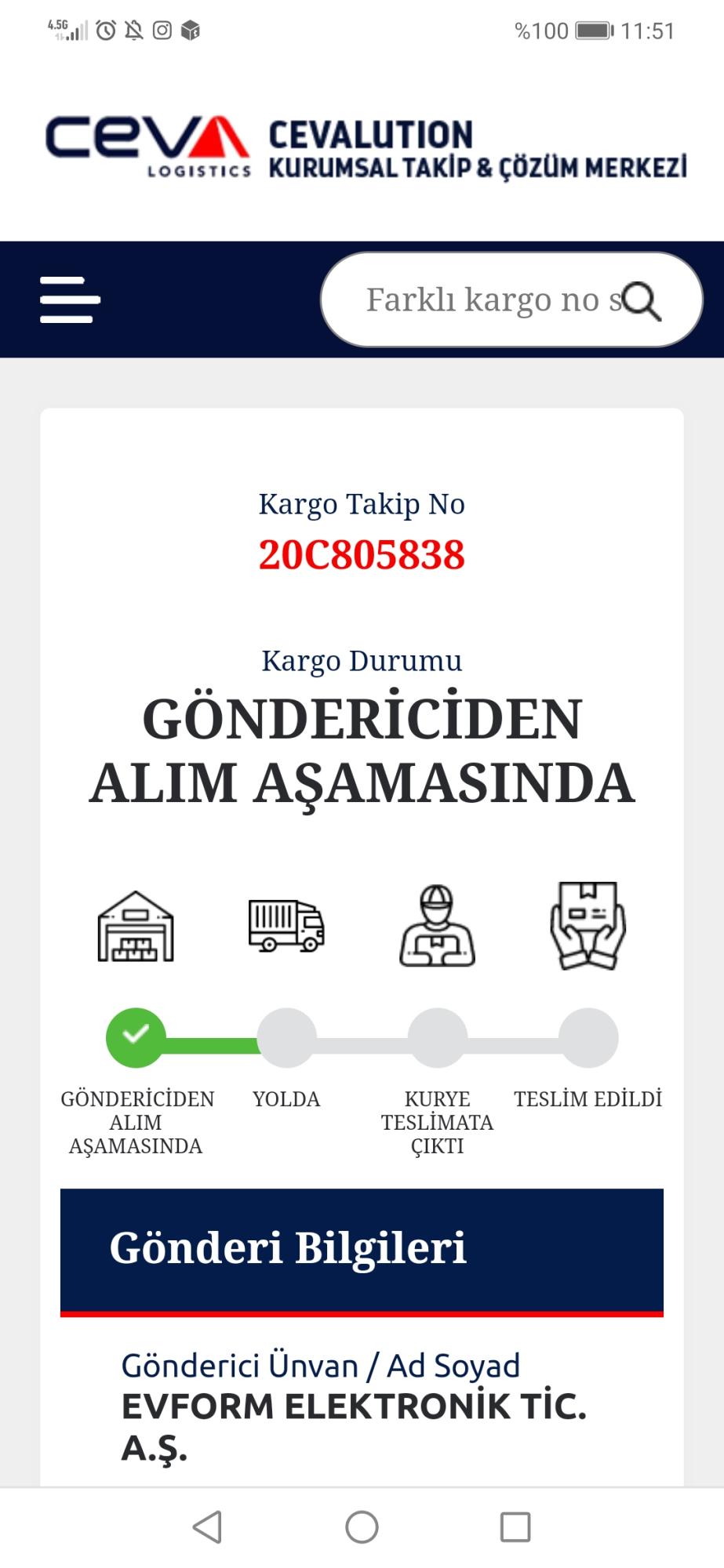Tap the CEVA Logistics header logo

[x=147, y=147]
